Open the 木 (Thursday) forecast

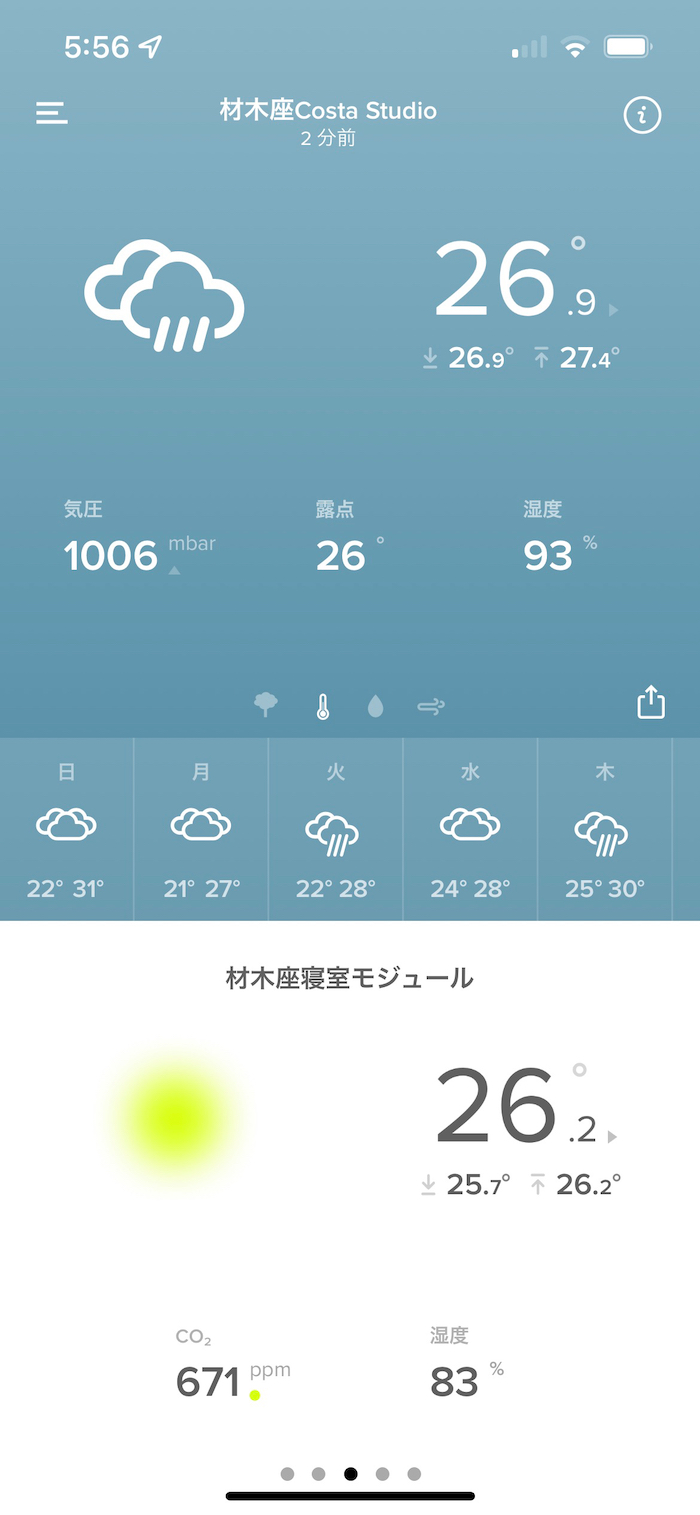[605, 829]
